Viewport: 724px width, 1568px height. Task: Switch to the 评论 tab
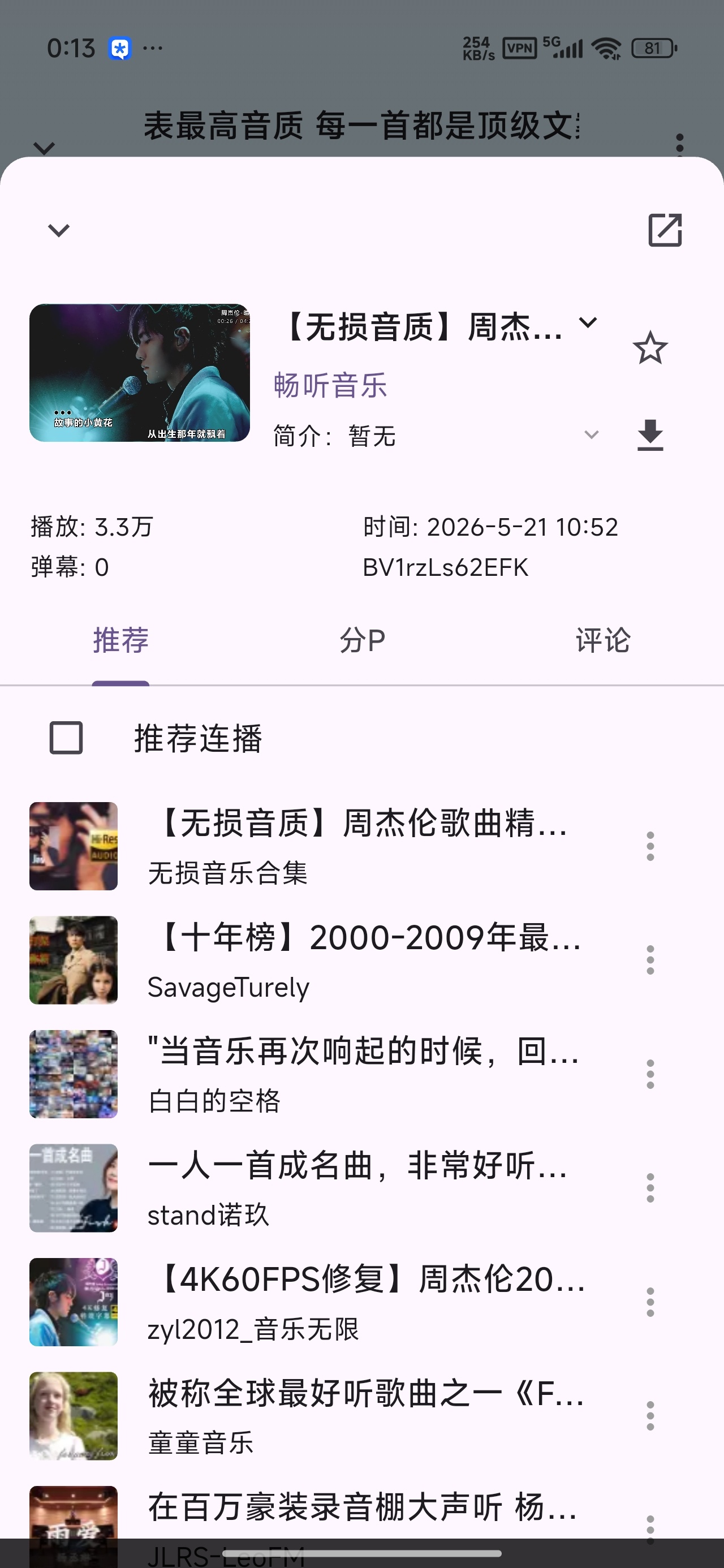604,641
